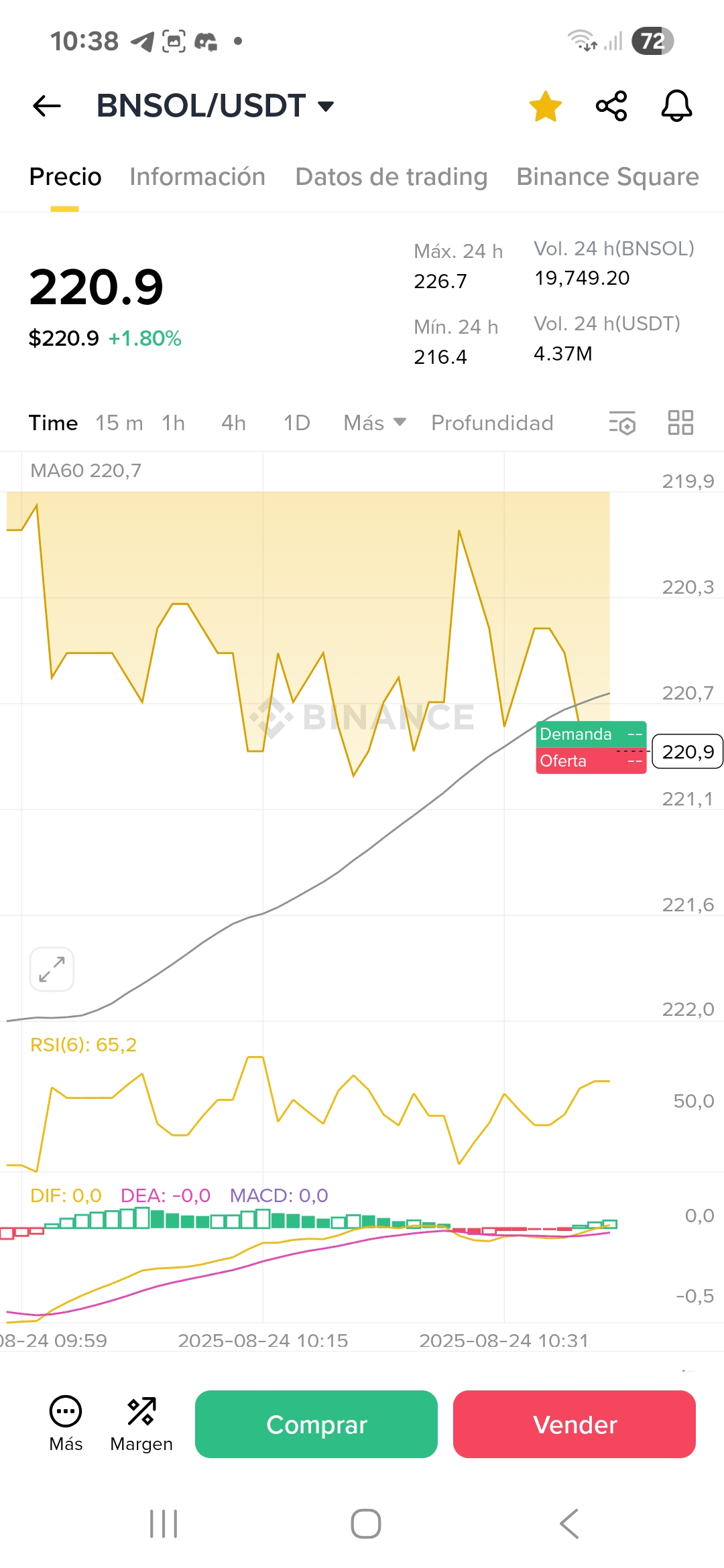The width and height of the screenshot is (724, 1568).
Task: Select the 4h chart interval
Action: (233, 423)
